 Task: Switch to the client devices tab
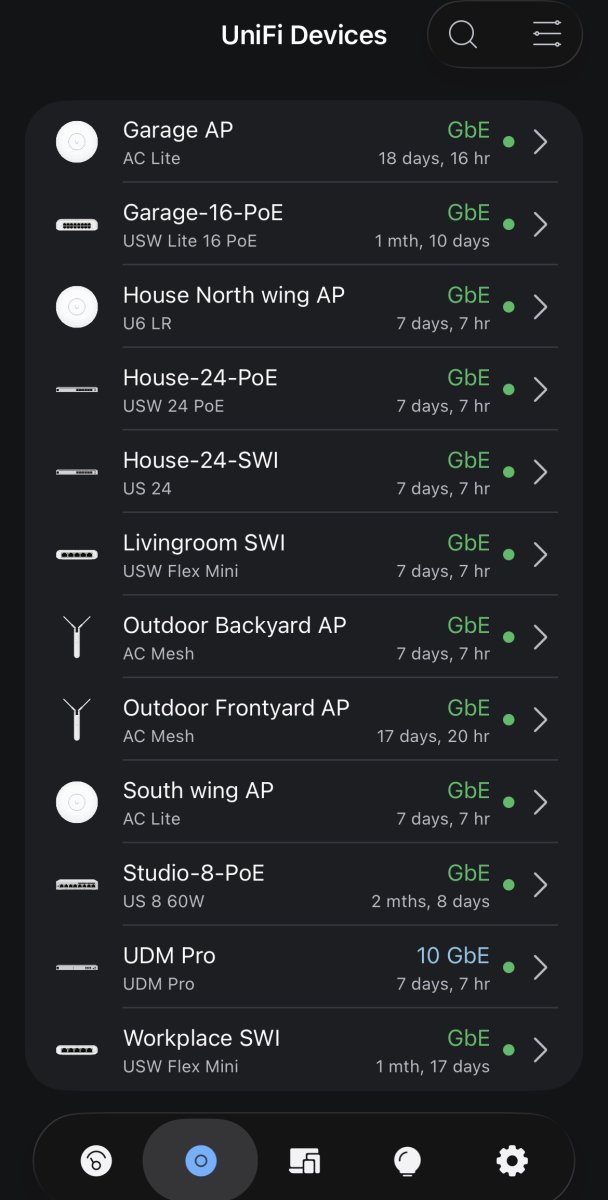(304, 1160)
